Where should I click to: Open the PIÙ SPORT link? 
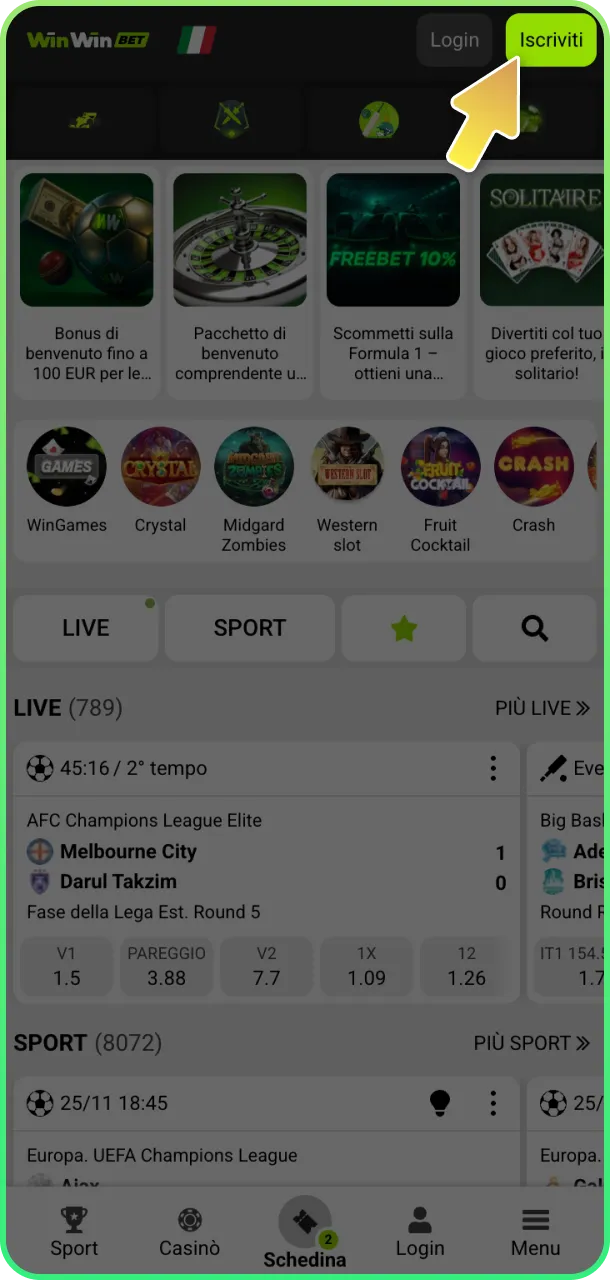531,1043
